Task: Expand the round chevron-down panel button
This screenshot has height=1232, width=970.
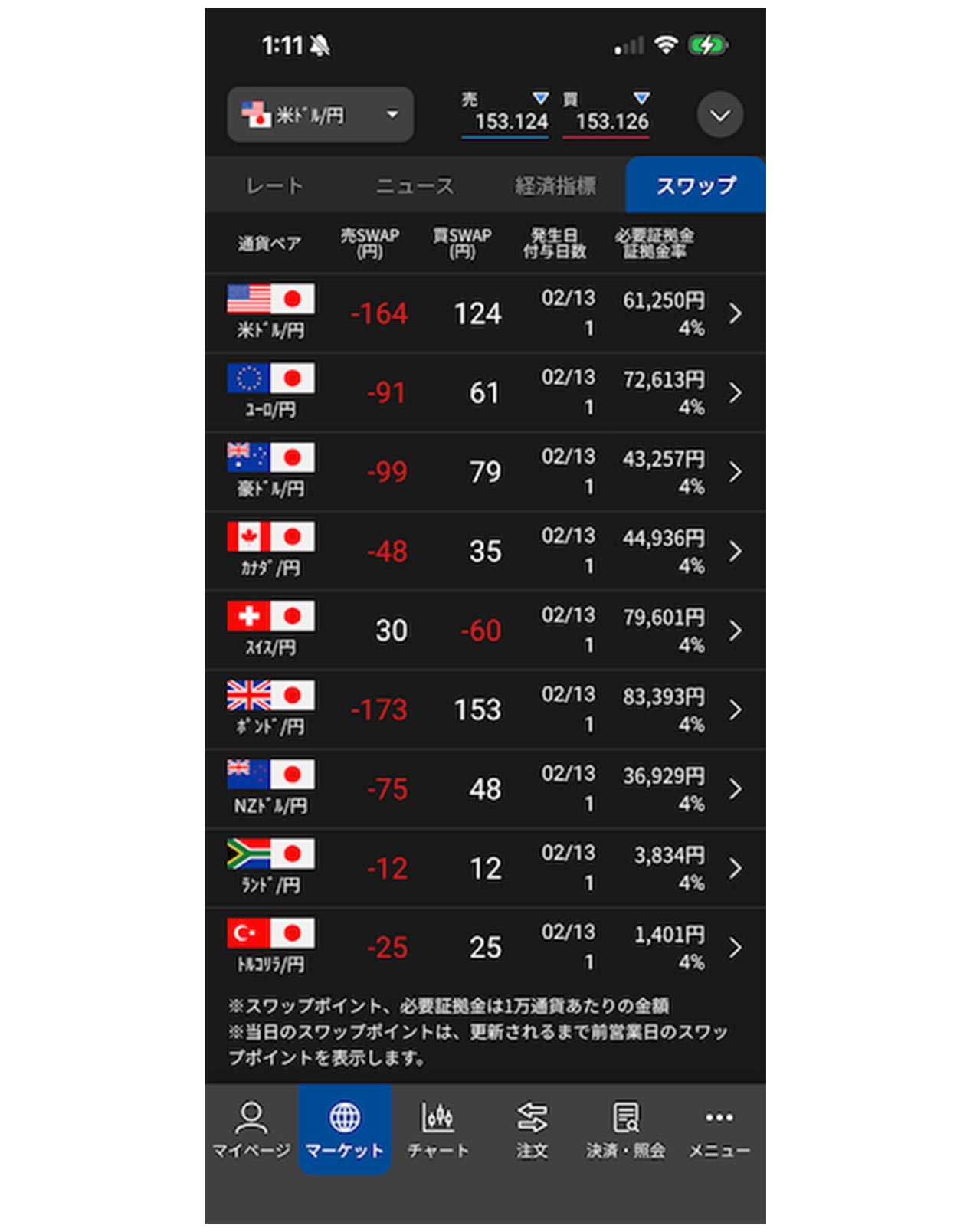Action: 719,116
